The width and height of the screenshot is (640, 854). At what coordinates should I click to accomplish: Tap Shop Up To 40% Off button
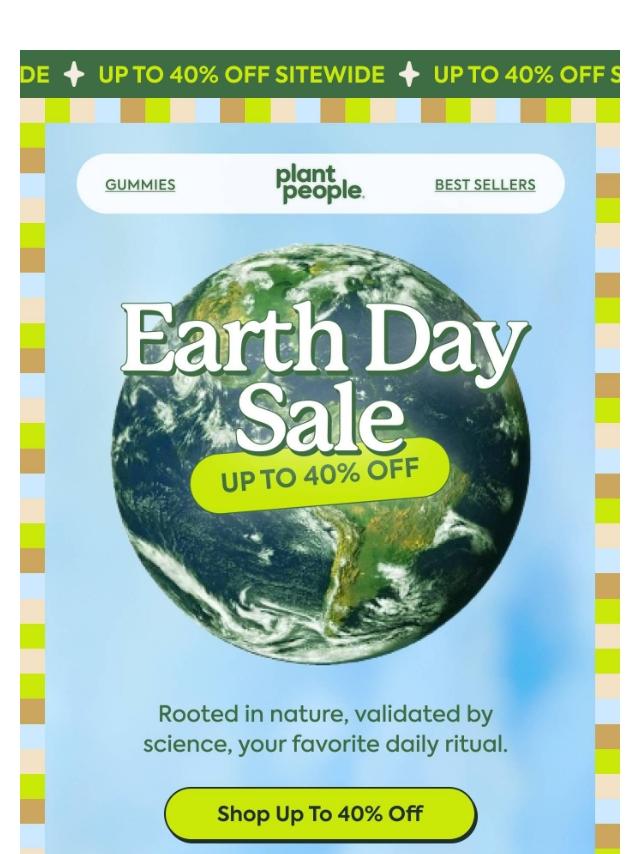[320, 814]
